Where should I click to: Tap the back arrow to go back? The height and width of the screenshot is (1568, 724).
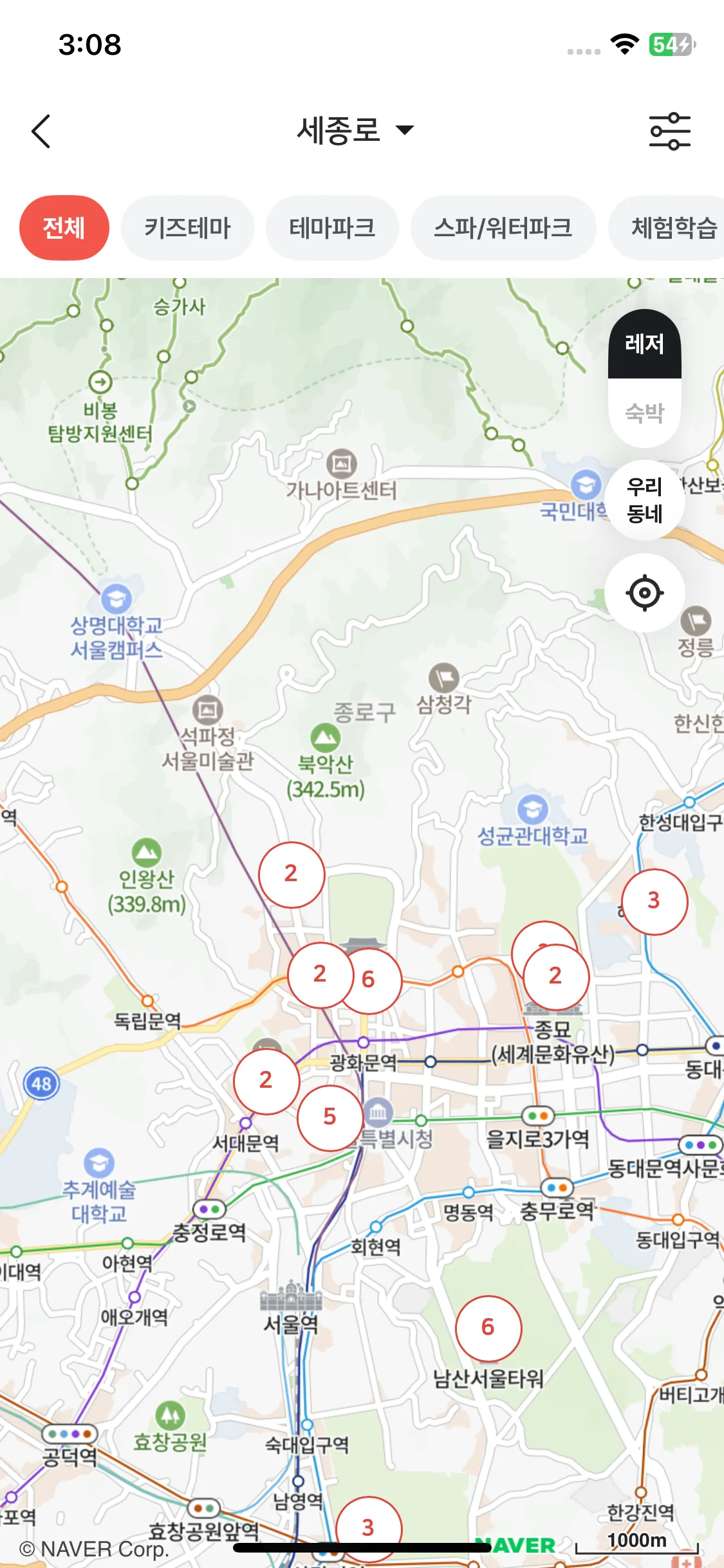(41, 131)
